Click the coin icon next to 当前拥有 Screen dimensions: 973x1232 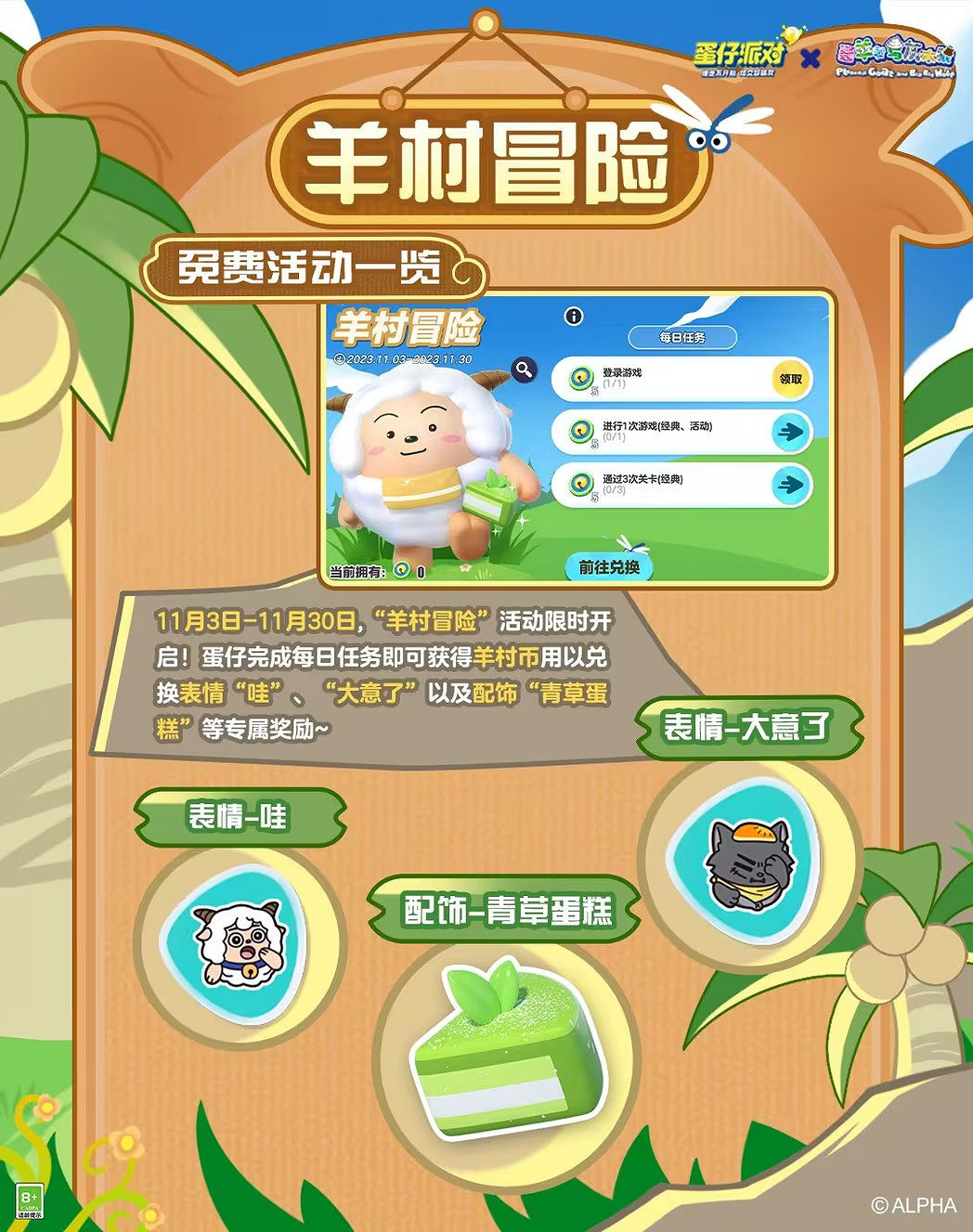(x=401, y=568)
